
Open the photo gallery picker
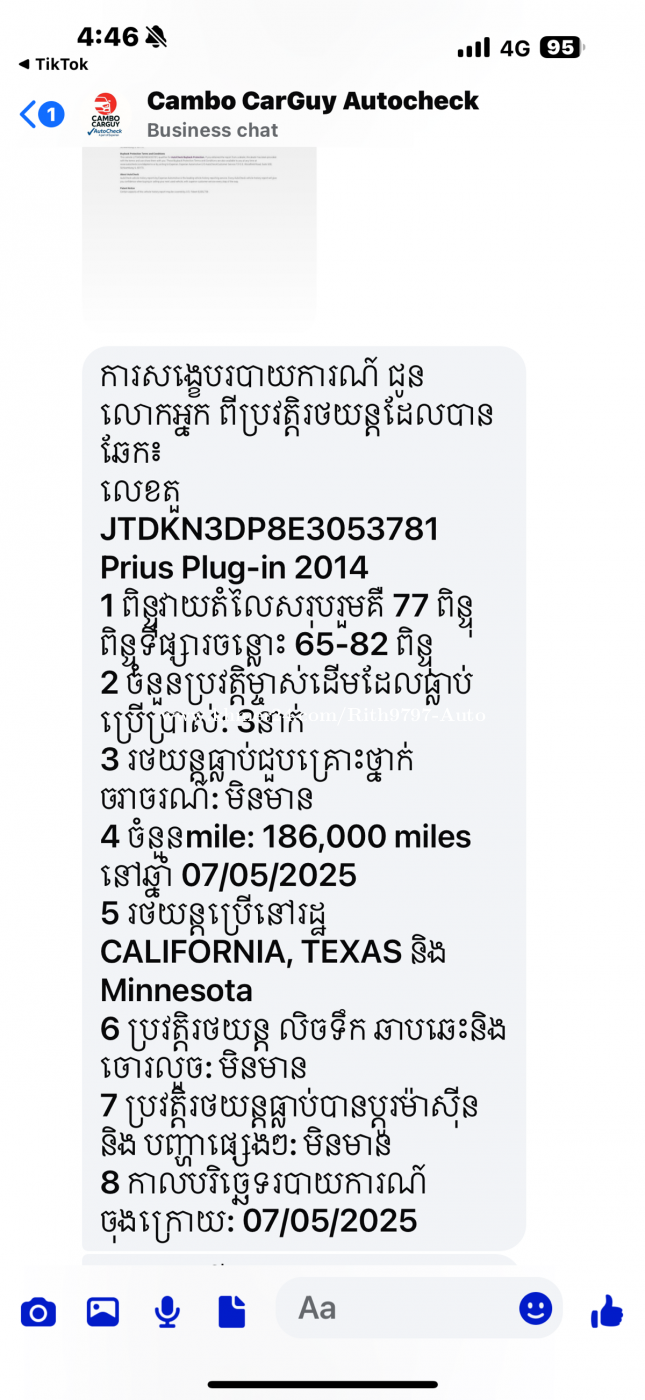pos(103,1311)
